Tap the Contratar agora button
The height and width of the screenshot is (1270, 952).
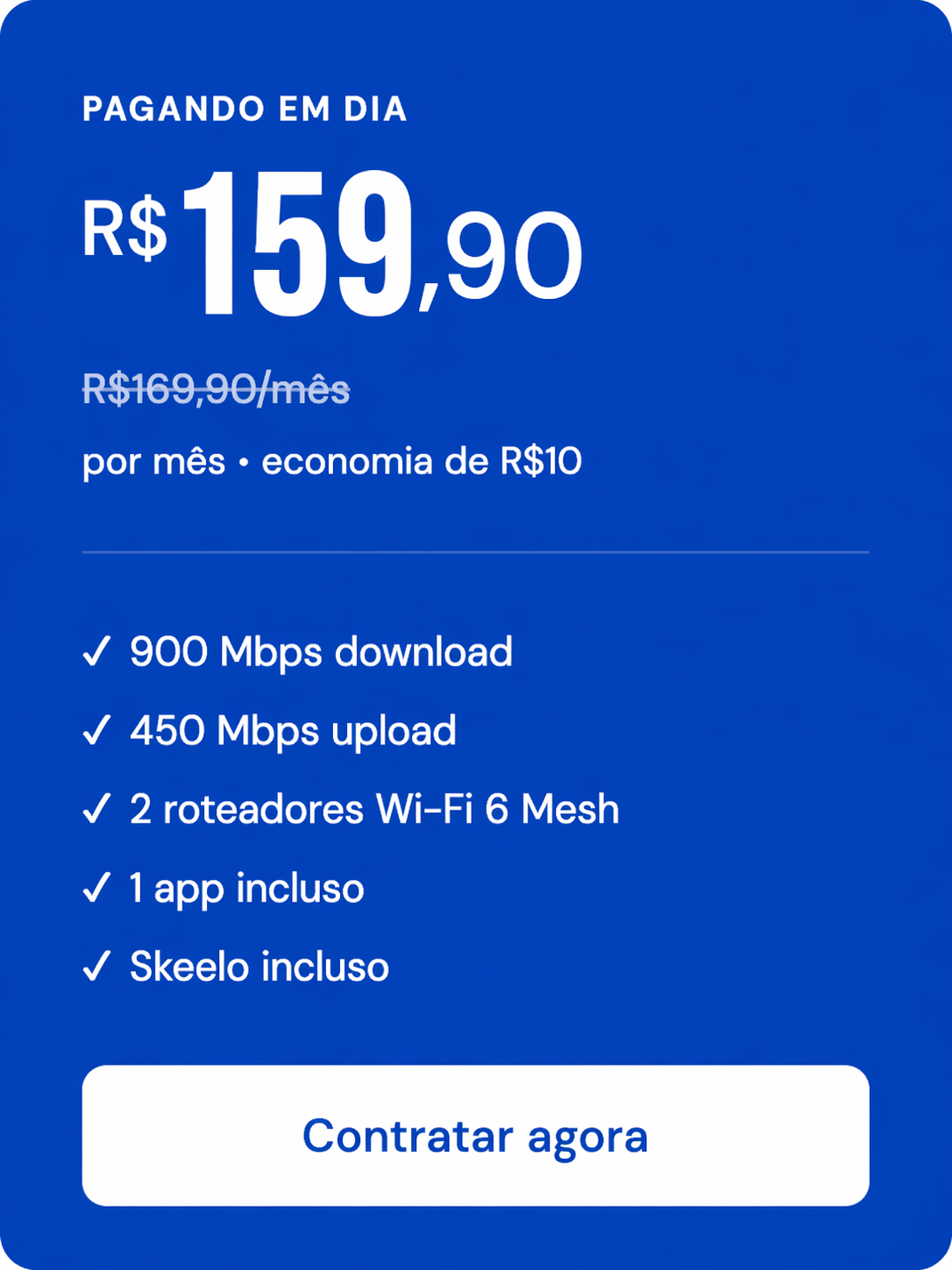pyautogui.click(x=475, y=1135)
